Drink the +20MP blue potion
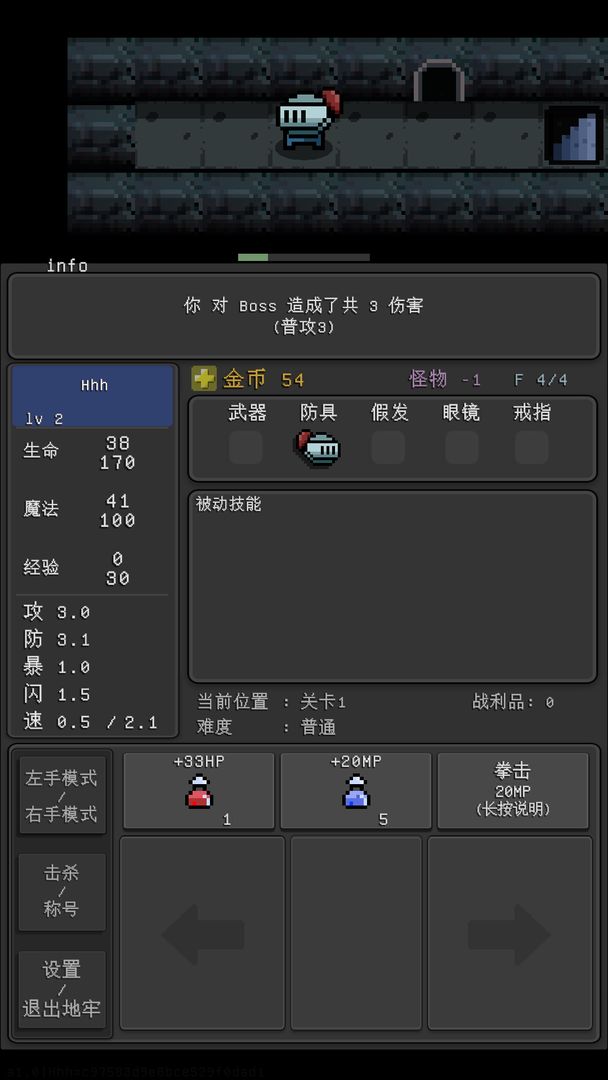The image size is (608, 1080). click(356, 791)
